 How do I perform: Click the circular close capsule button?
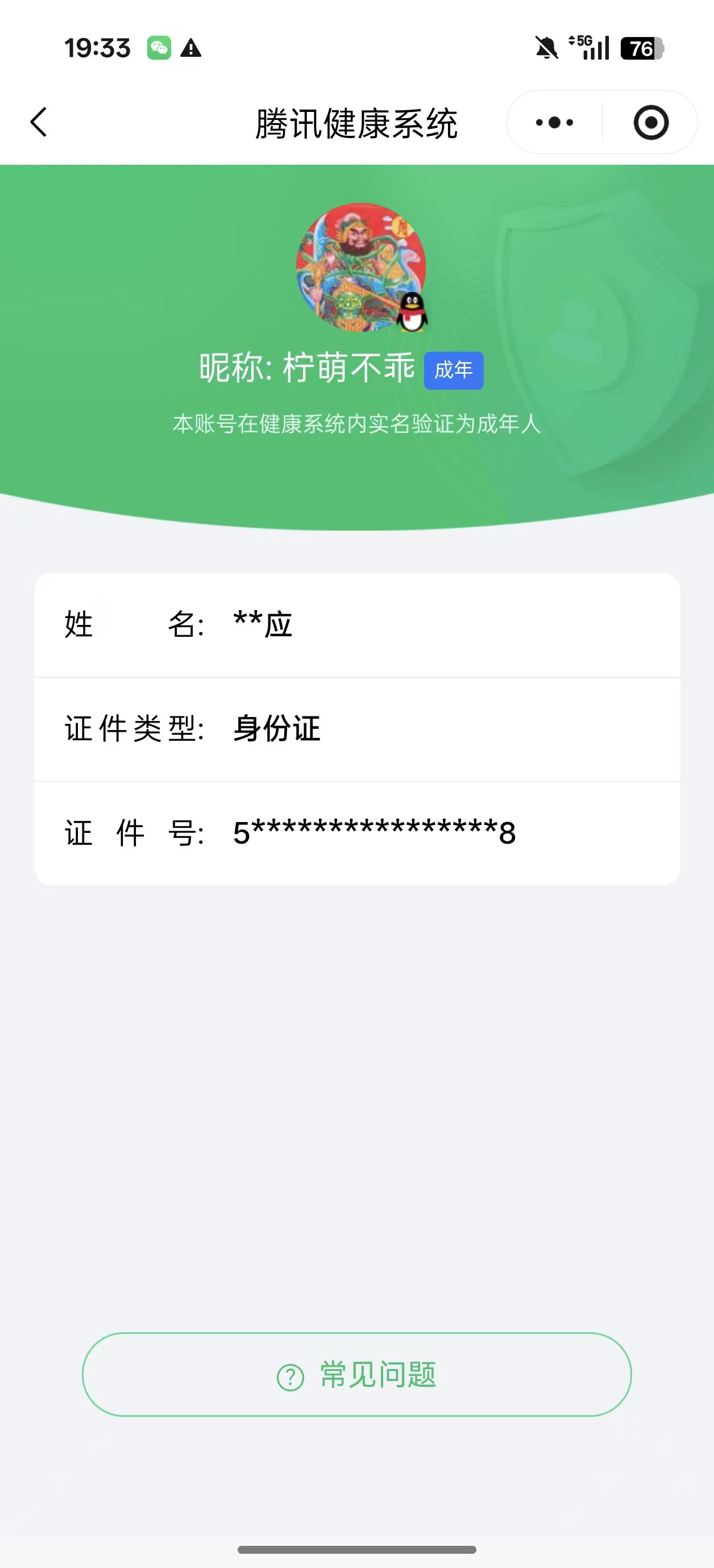[x=651, y=122]
